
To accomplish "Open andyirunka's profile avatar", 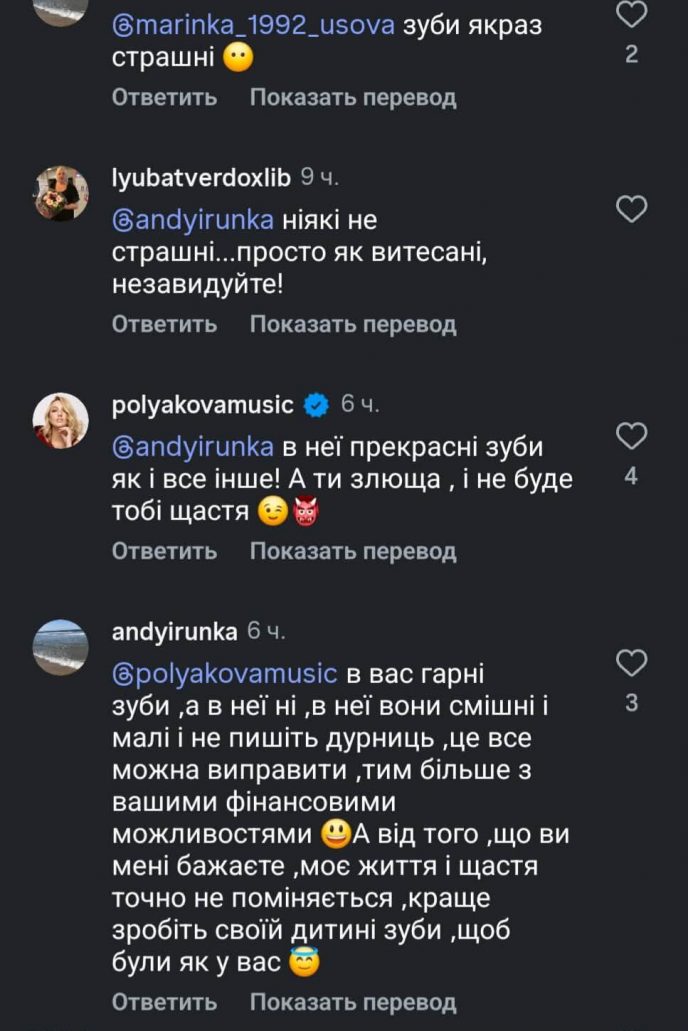I will click(62, 647).
